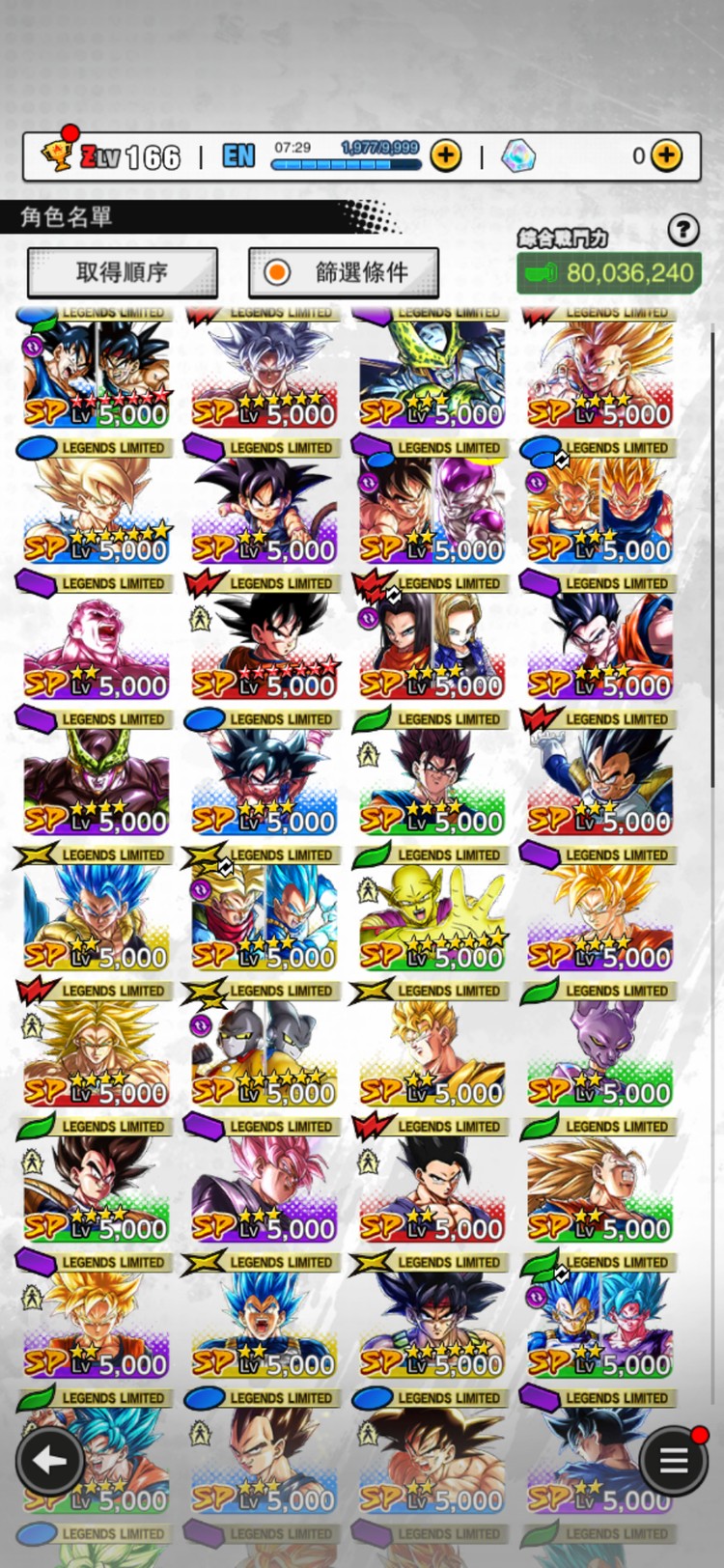This screenshot has width=724, height=1568.
Task: Select the Goku and Frieza duo card
Action: (432, 510)
